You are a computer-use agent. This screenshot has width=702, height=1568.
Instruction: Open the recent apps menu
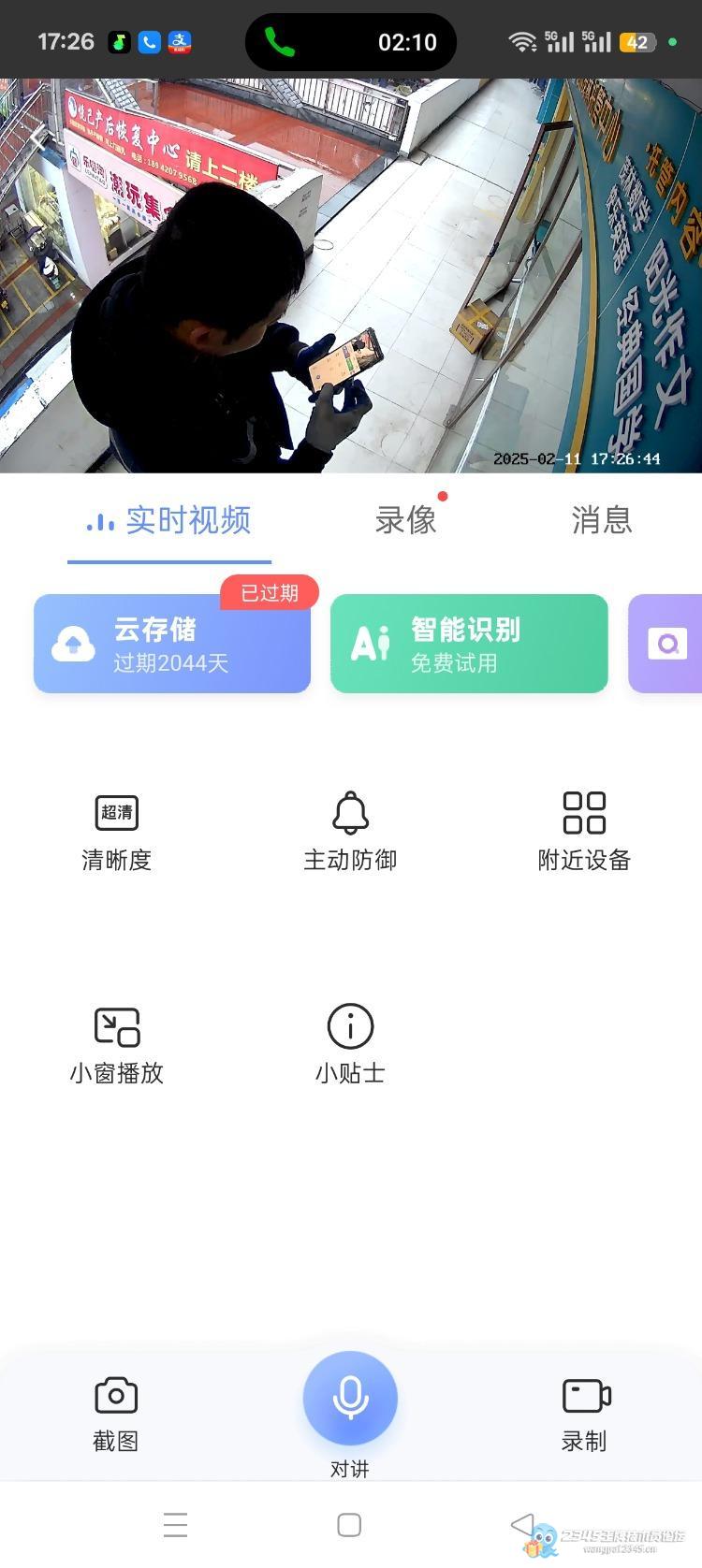[175, 1525]
